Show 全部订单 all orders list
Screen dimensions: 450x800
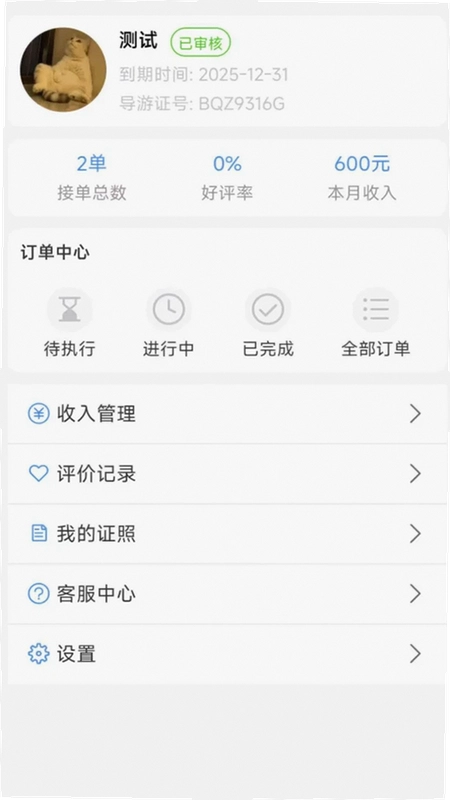(x=376, y=323)
